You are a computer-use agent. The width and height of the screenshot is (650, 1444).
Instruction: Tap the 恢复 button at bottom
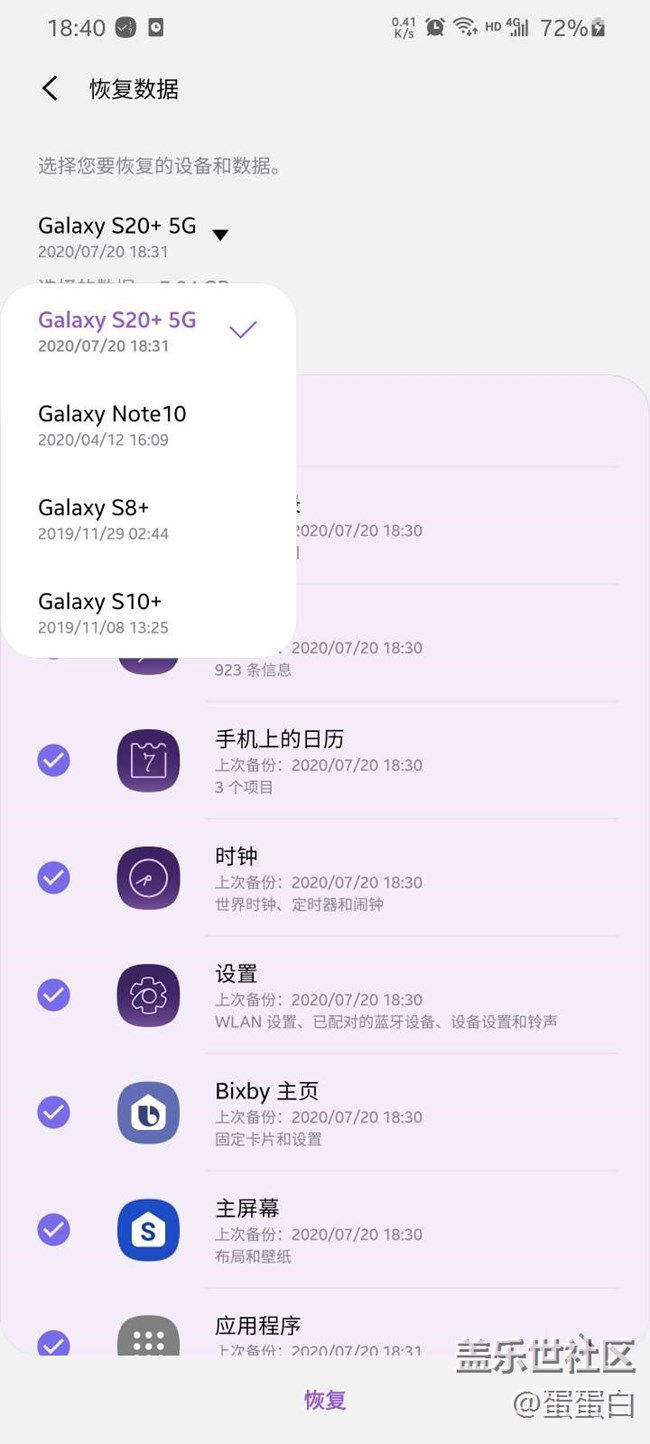(x=325, y=1400)
